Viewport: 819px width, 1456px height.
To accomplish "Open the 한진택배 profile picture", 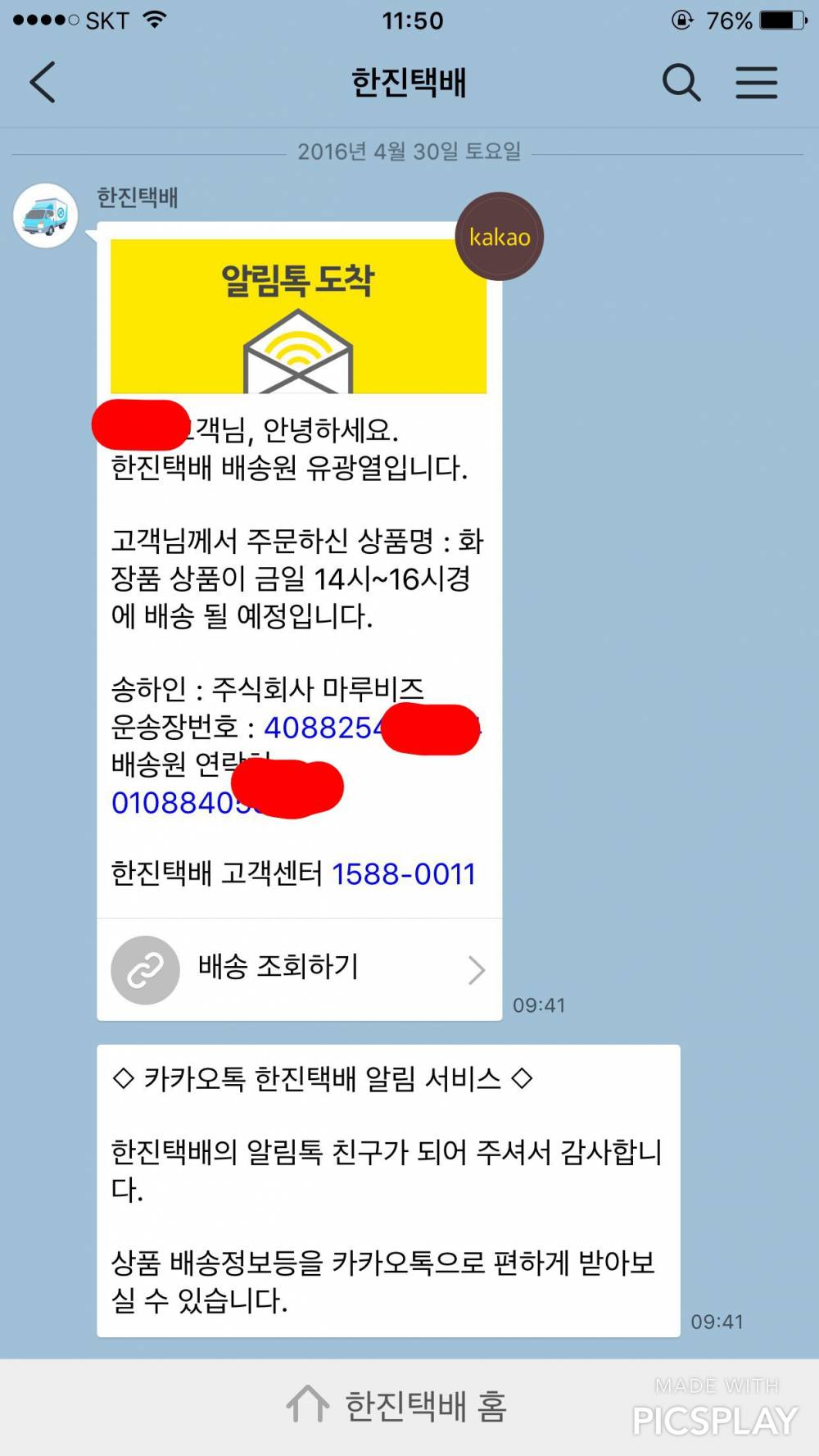I will (x=46, y=215).
